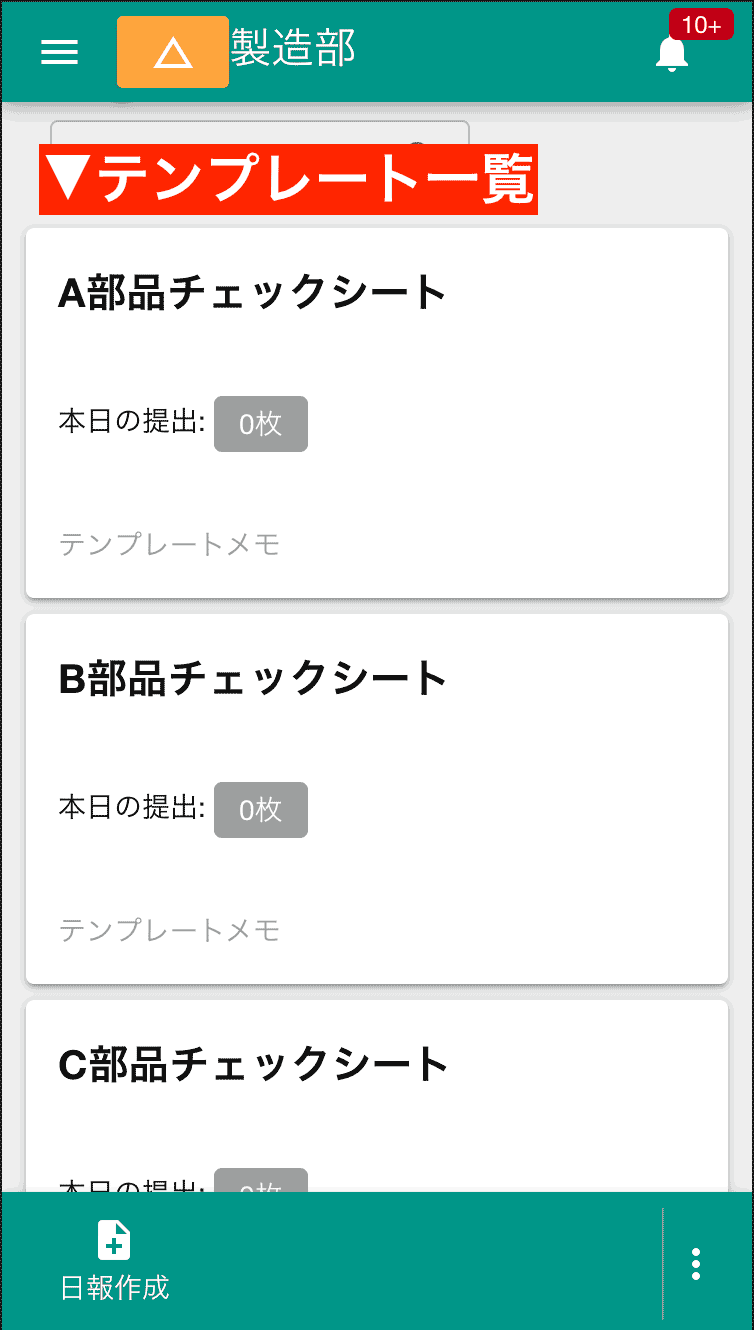Tap the orange triangle app logo
754x1330 pixels.
click(x=172, y=52)
